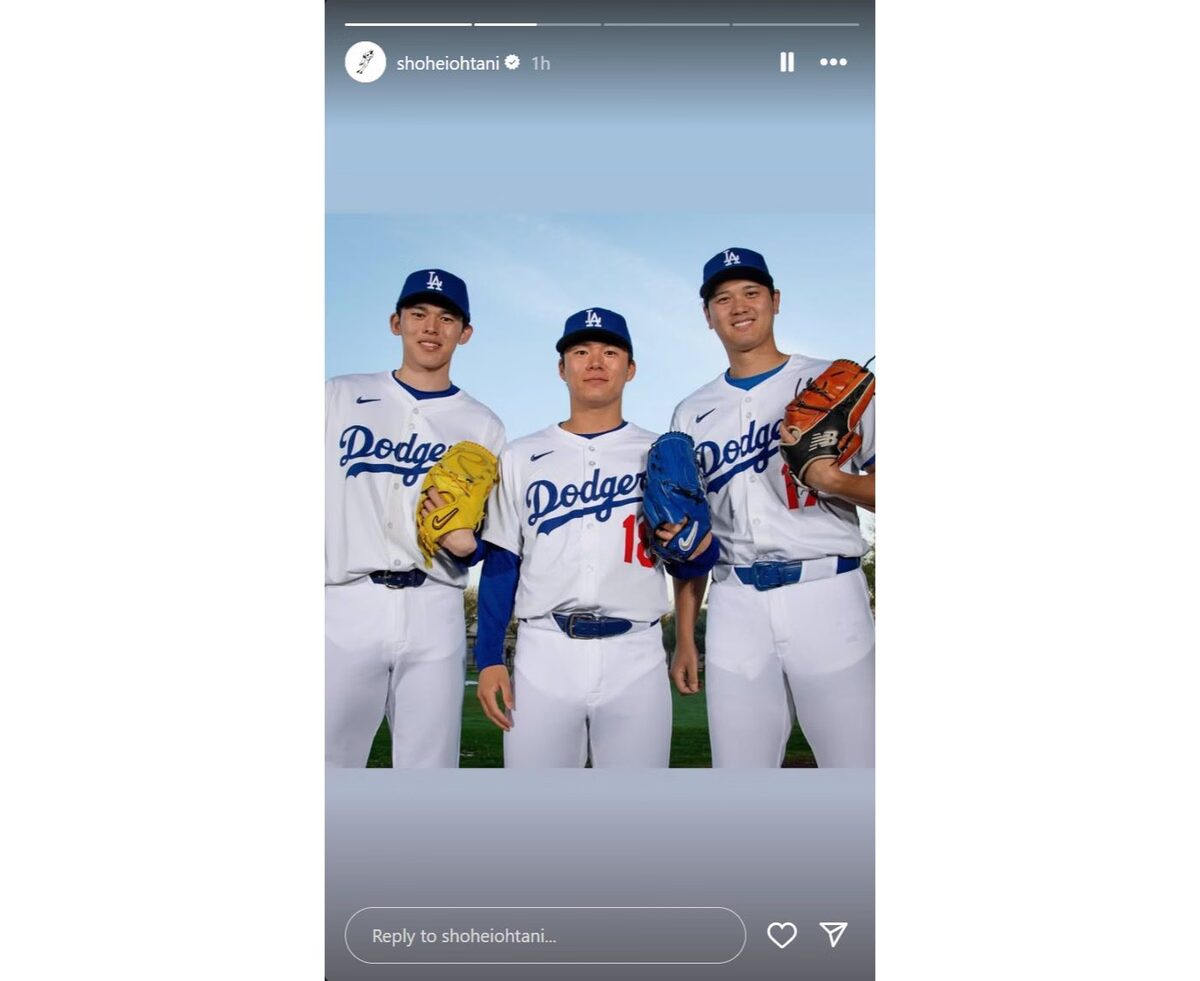Focus the Reply to shoheiohtani field
This screenshot has width=1200, height=981.
coord(545,936)
